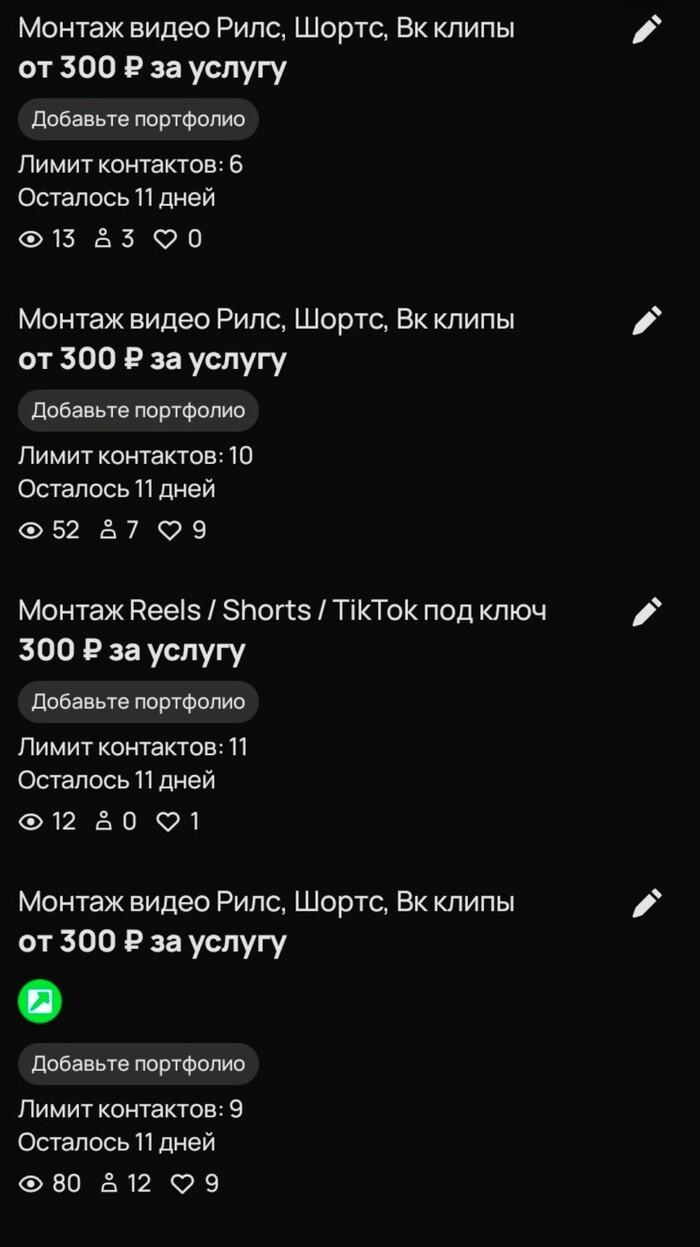Open the listing showing 52 views
This screenshot has height=1247, width=700.
coord(266,320)
